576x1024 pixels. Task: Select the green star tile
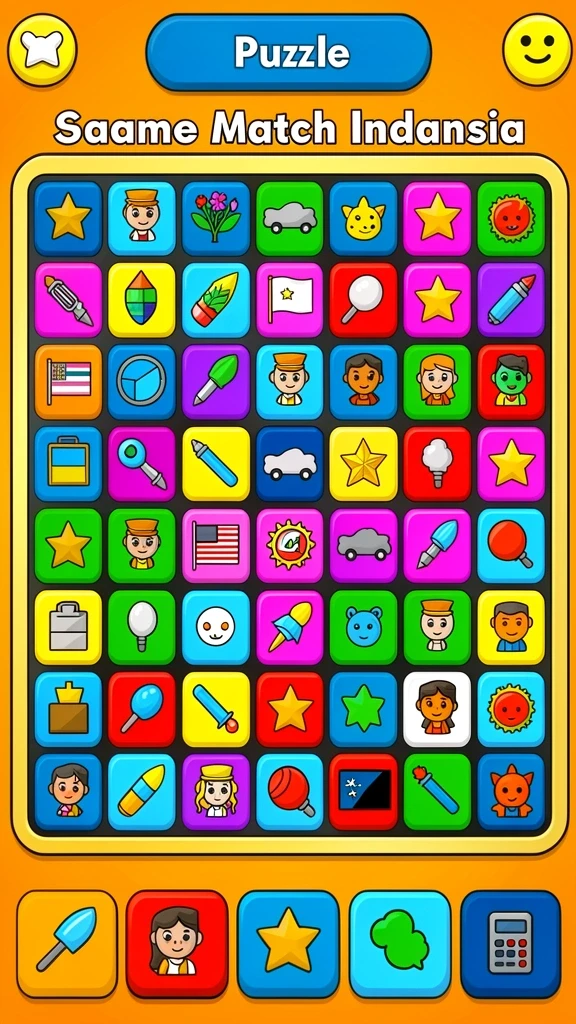pos(363,709)
